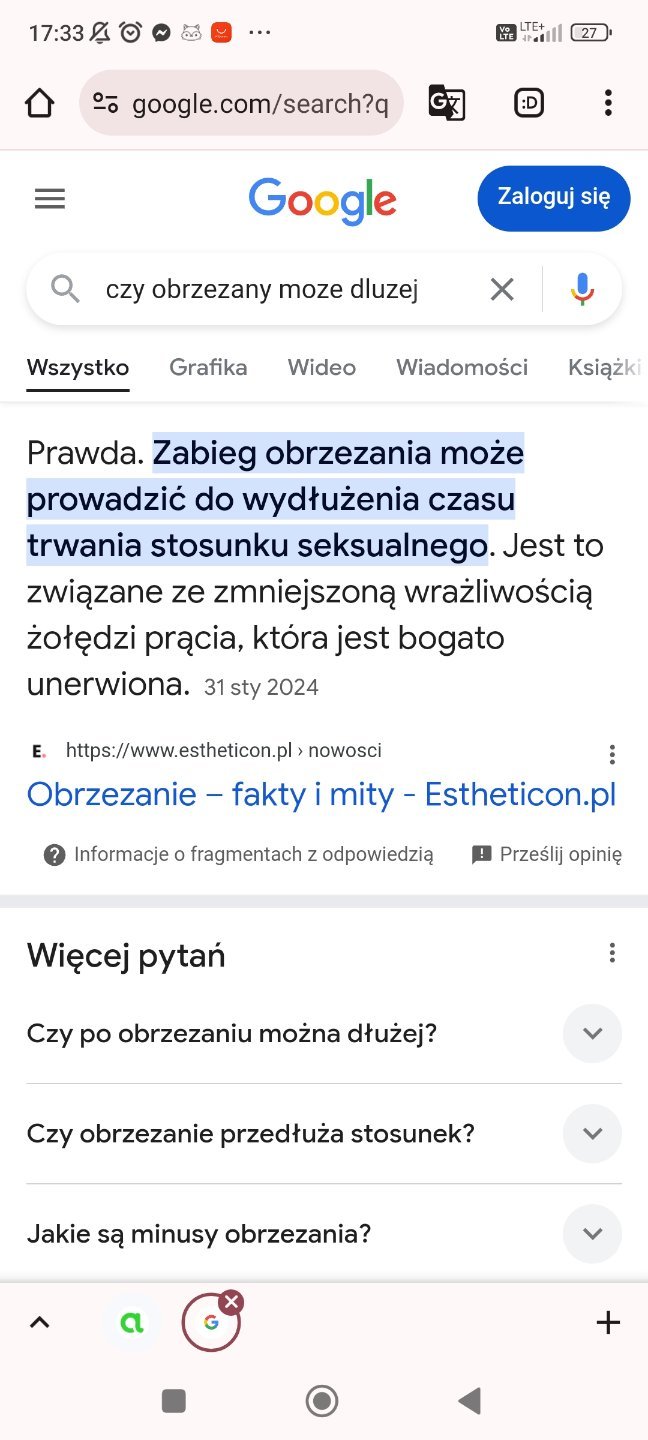Open Obrzezanie – fakty i mity result
This screenshot has width=648, height=1440.
(321, 794)
